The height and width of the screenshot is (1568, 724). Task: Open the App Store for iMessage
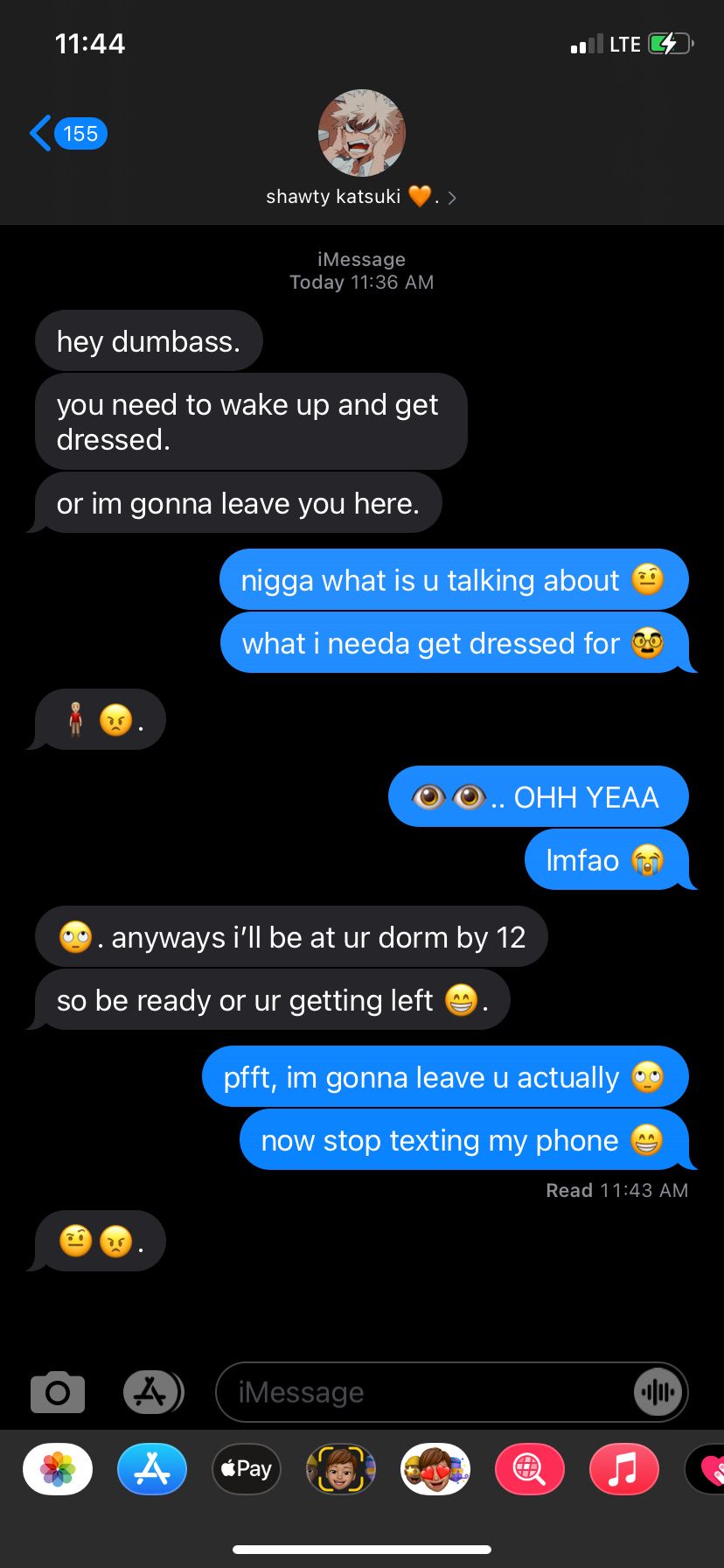(x=152, y=1469)
